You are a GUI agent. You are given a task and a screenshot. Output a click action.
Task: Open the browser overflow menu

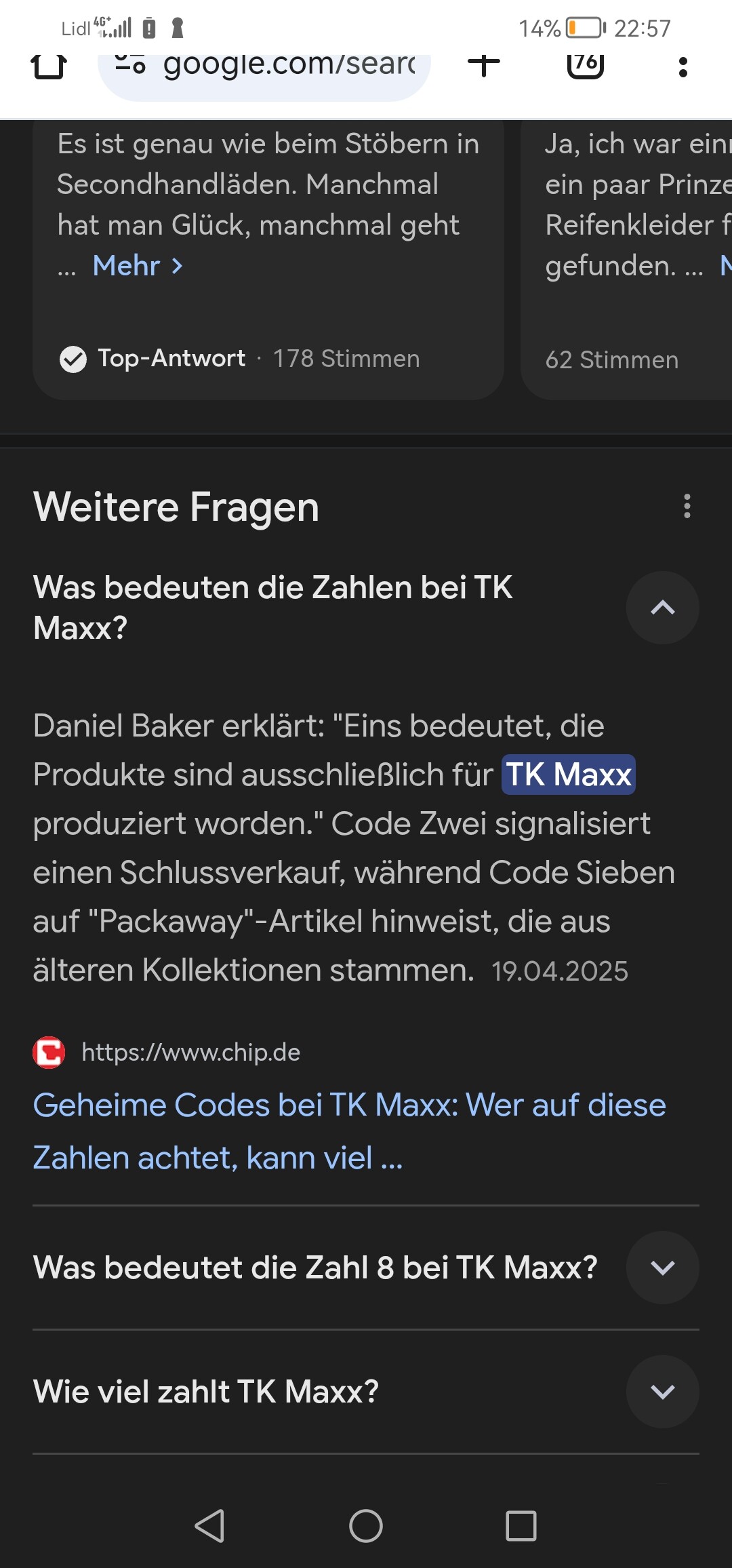point(683,66)
